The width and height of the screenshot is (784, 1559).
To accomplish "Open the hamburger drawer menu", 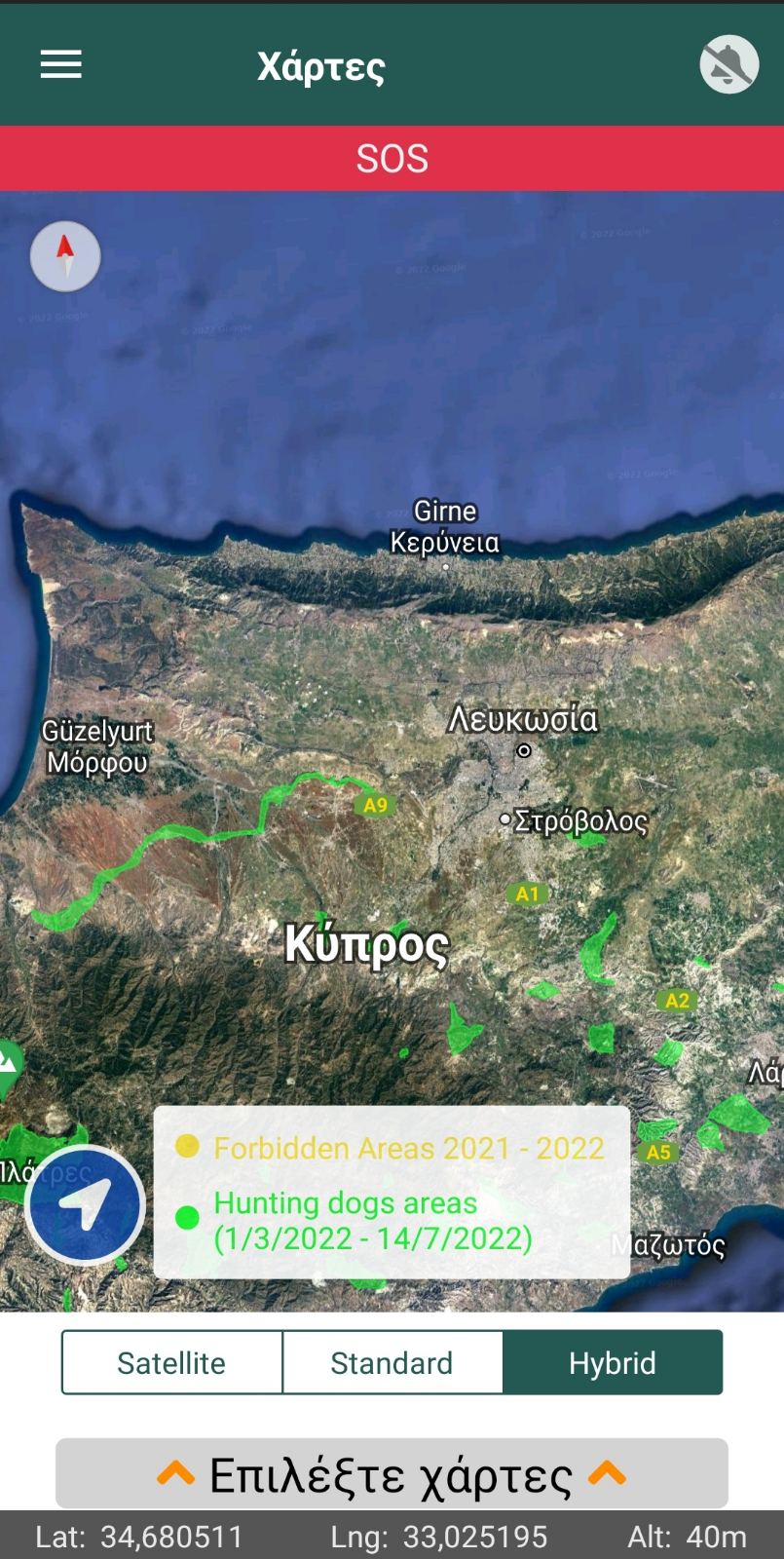I will click(x=60, y=65).
